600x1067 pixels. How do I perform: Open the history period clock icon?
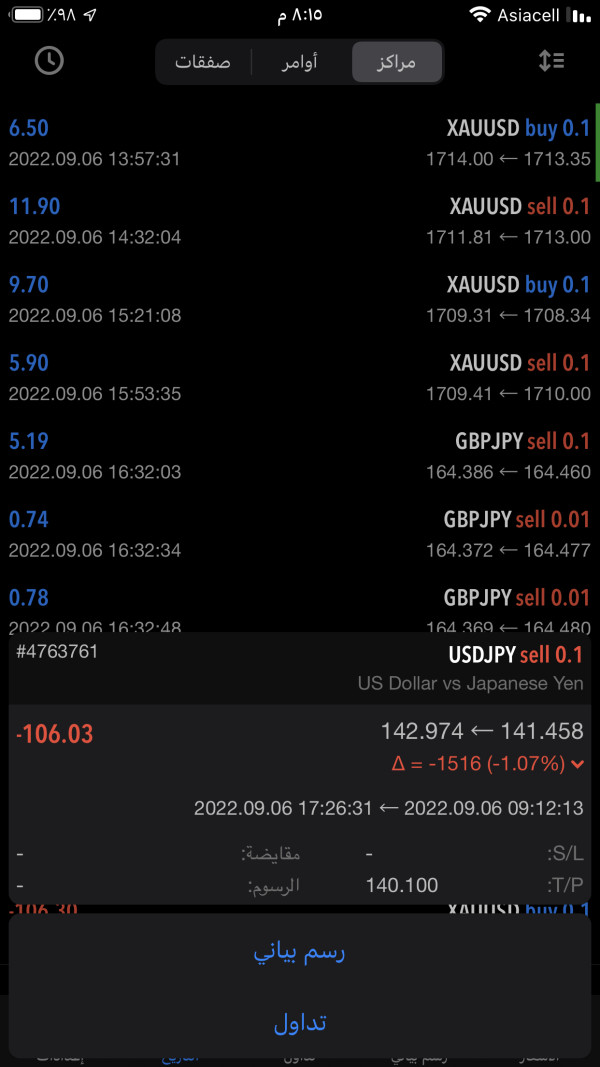49,61
